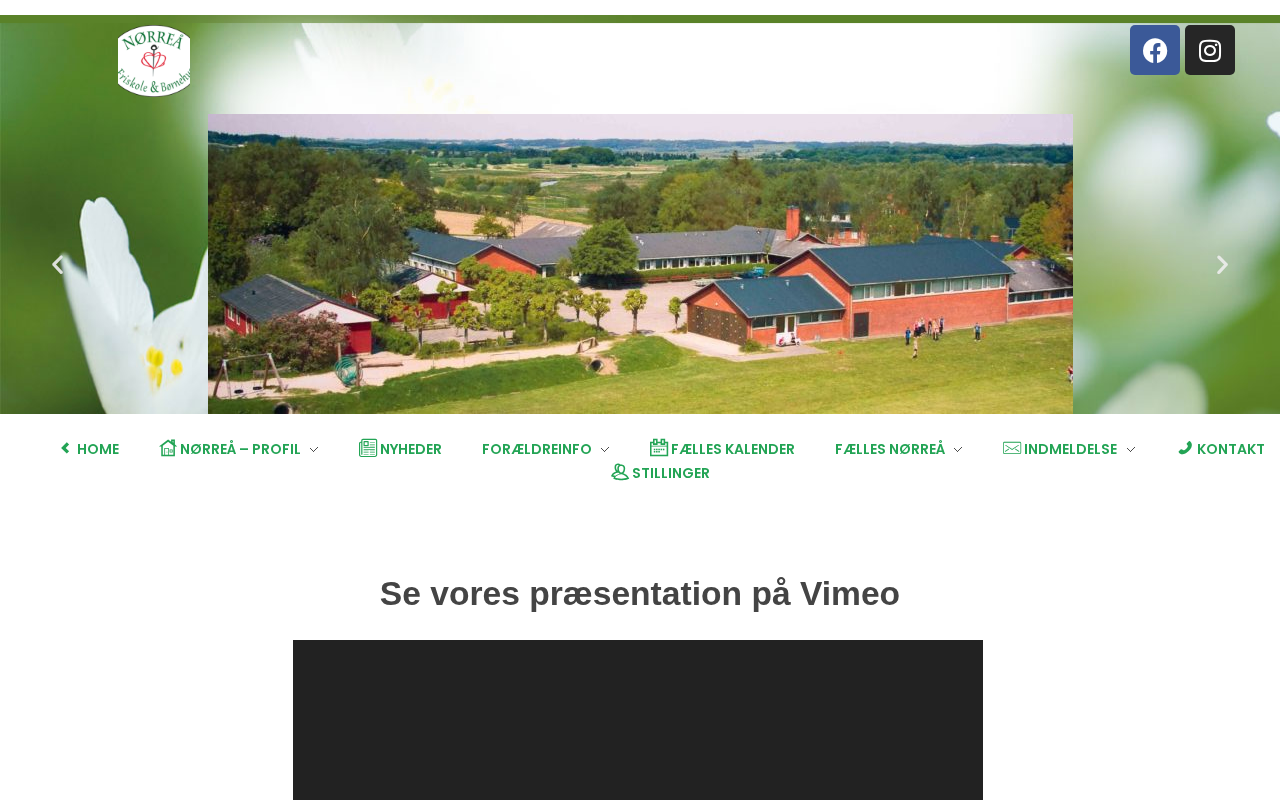Open the Facebook page icon
The width and height of the screenshot is (1280, 800).
(x=1154, y=50)
